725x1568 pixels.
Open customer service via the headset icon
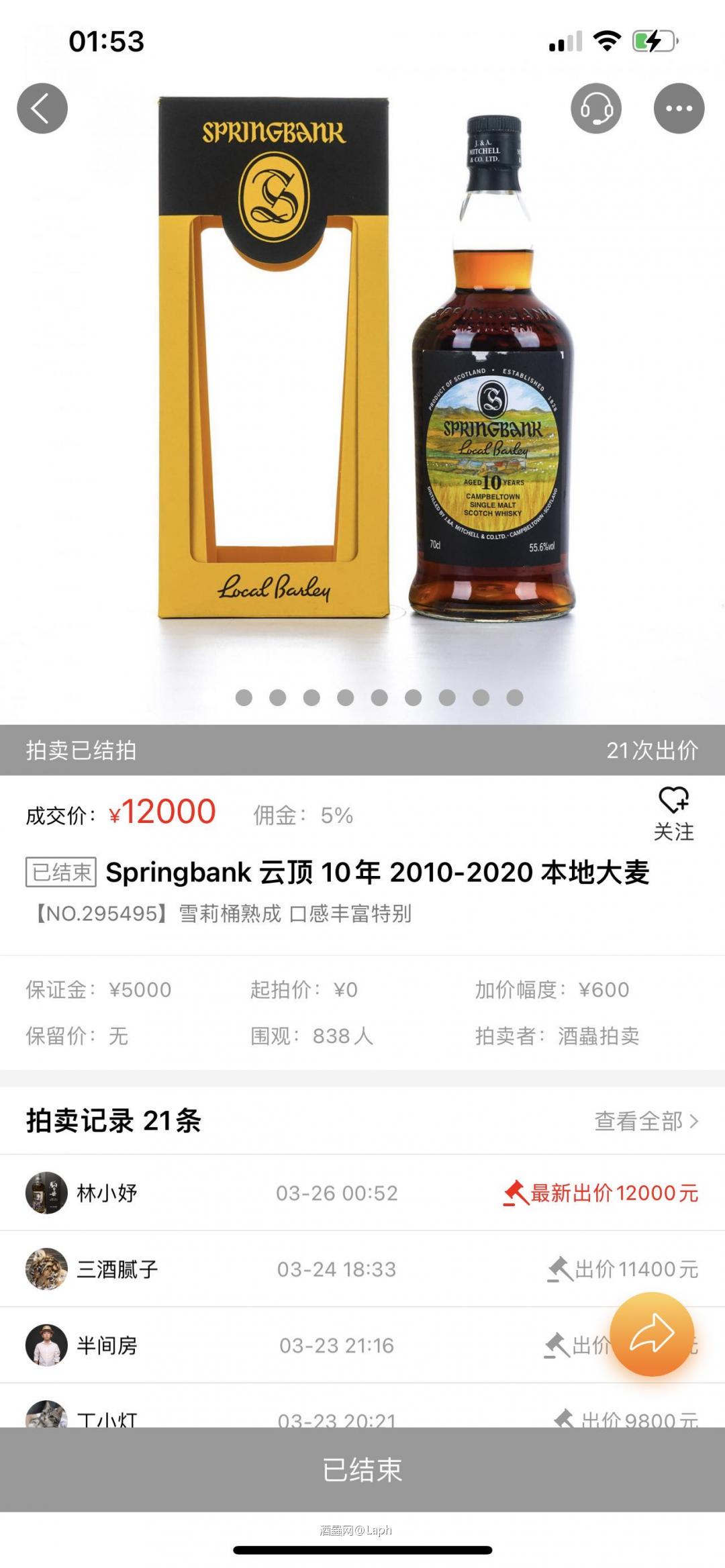tap(597, 107)
